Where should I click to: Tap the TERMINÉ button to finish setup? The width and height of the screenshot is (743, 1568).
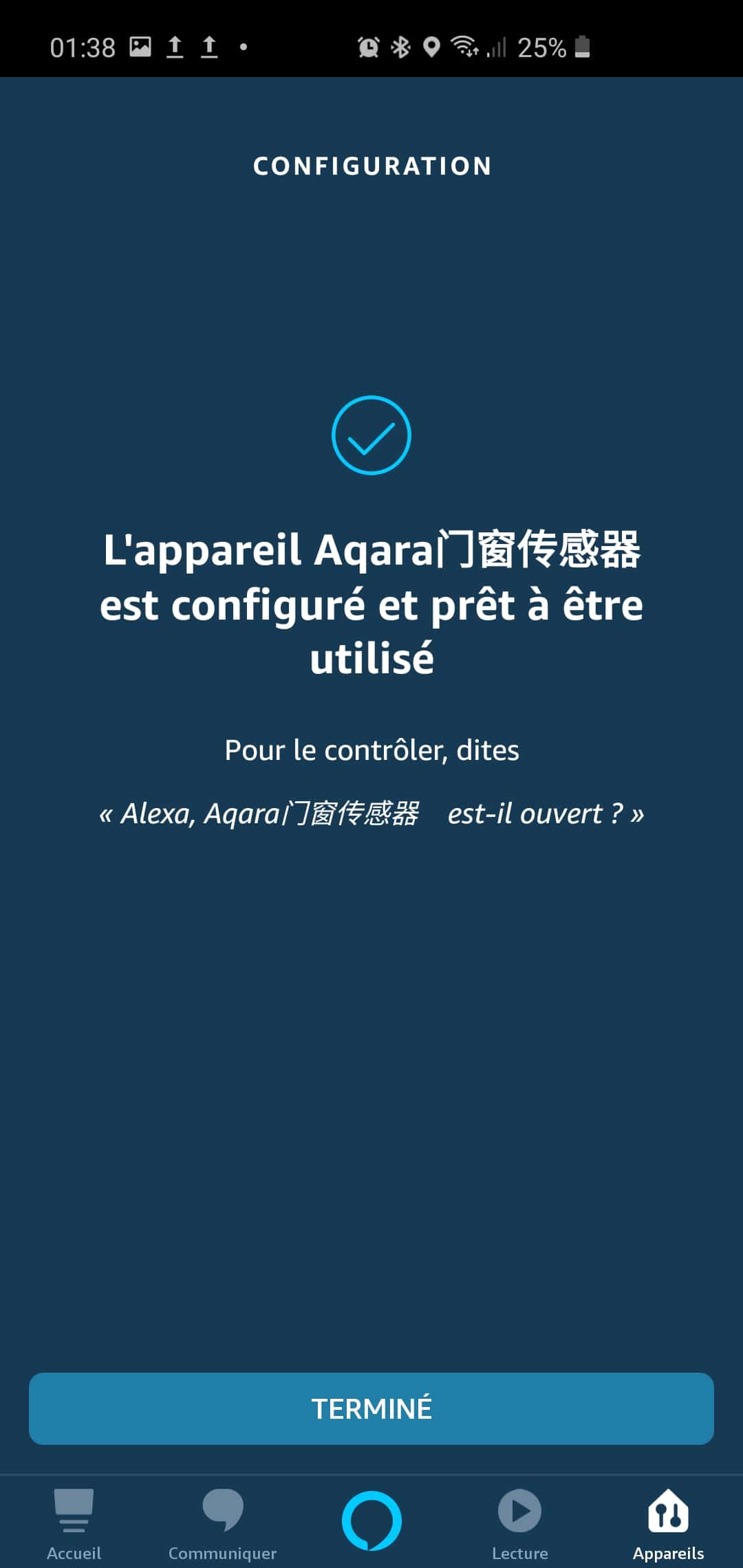pos(371,1408)
